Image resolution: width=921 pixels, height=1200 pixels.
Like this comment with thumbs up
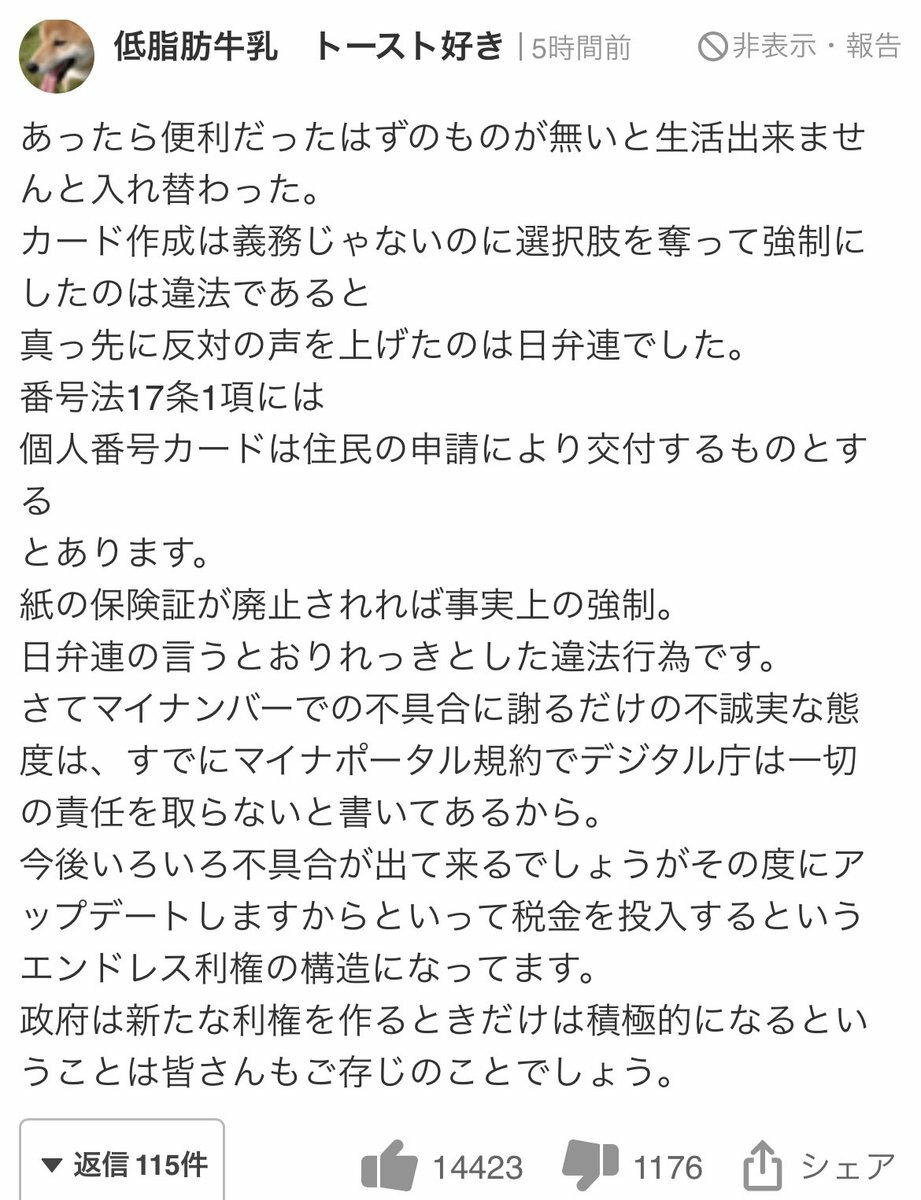pos(390,1165)
